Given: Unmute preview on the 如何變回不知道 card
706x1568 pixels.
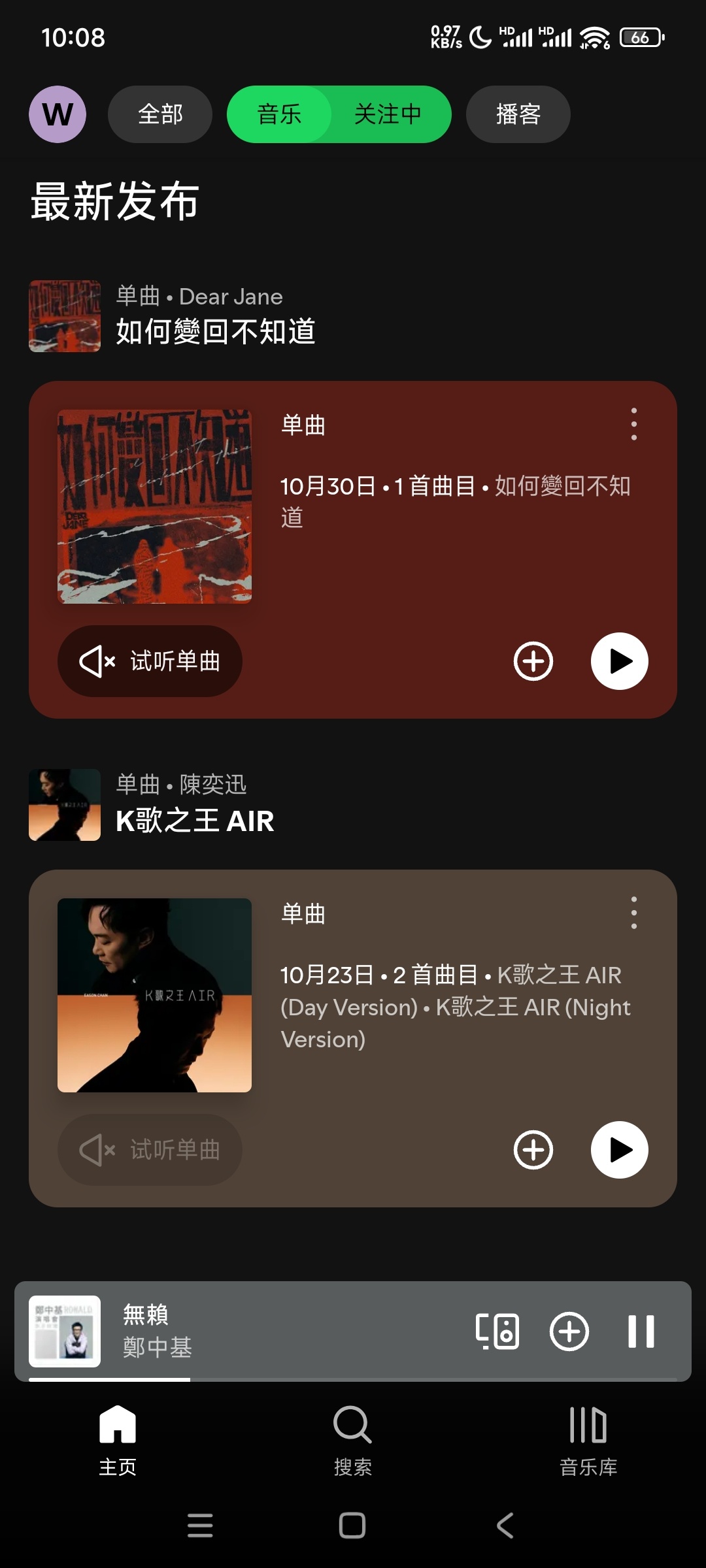Looking at the screenshot, I should tap(150, 661).
